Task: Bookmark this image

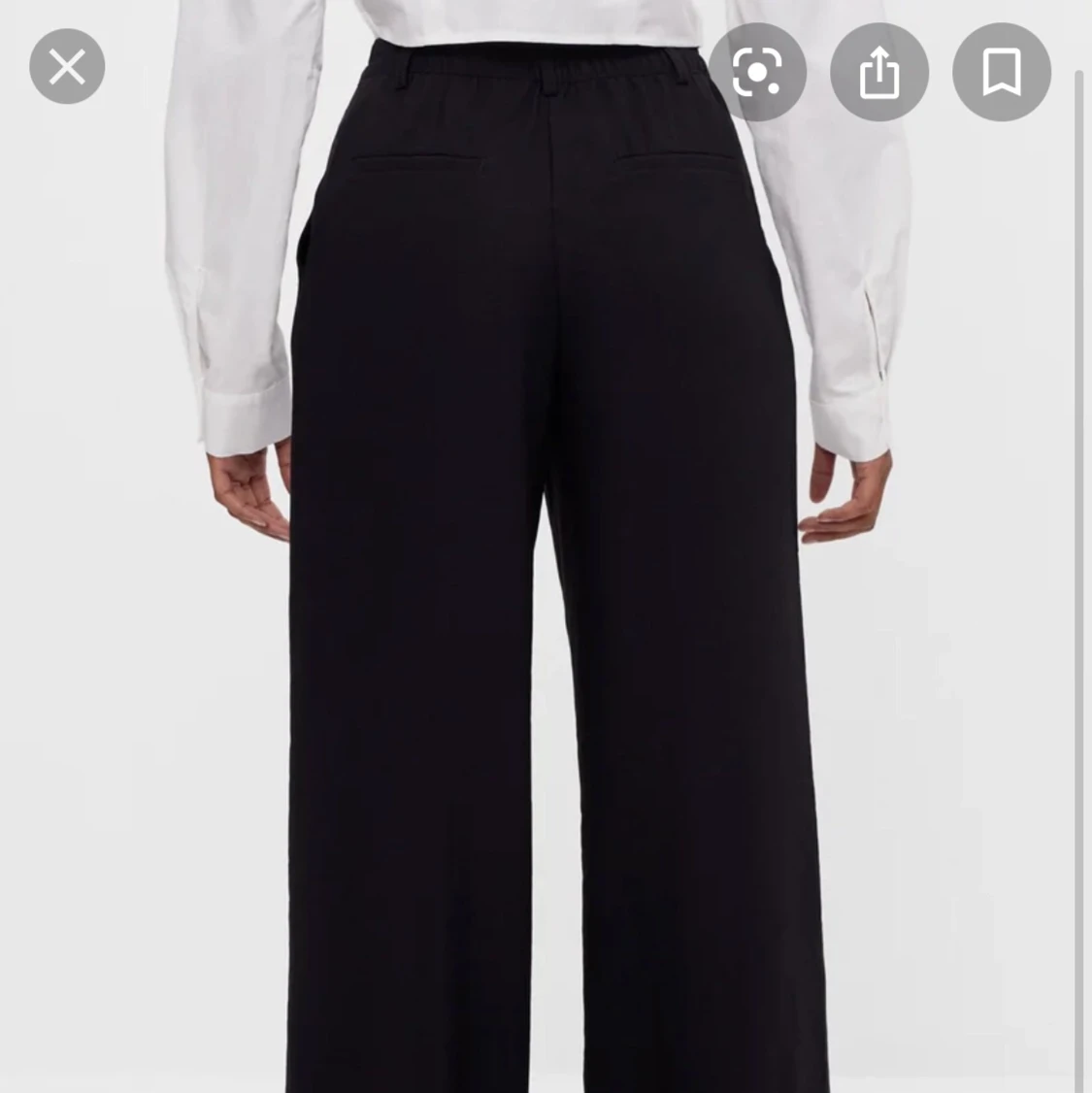Action: click(1001, 72)
